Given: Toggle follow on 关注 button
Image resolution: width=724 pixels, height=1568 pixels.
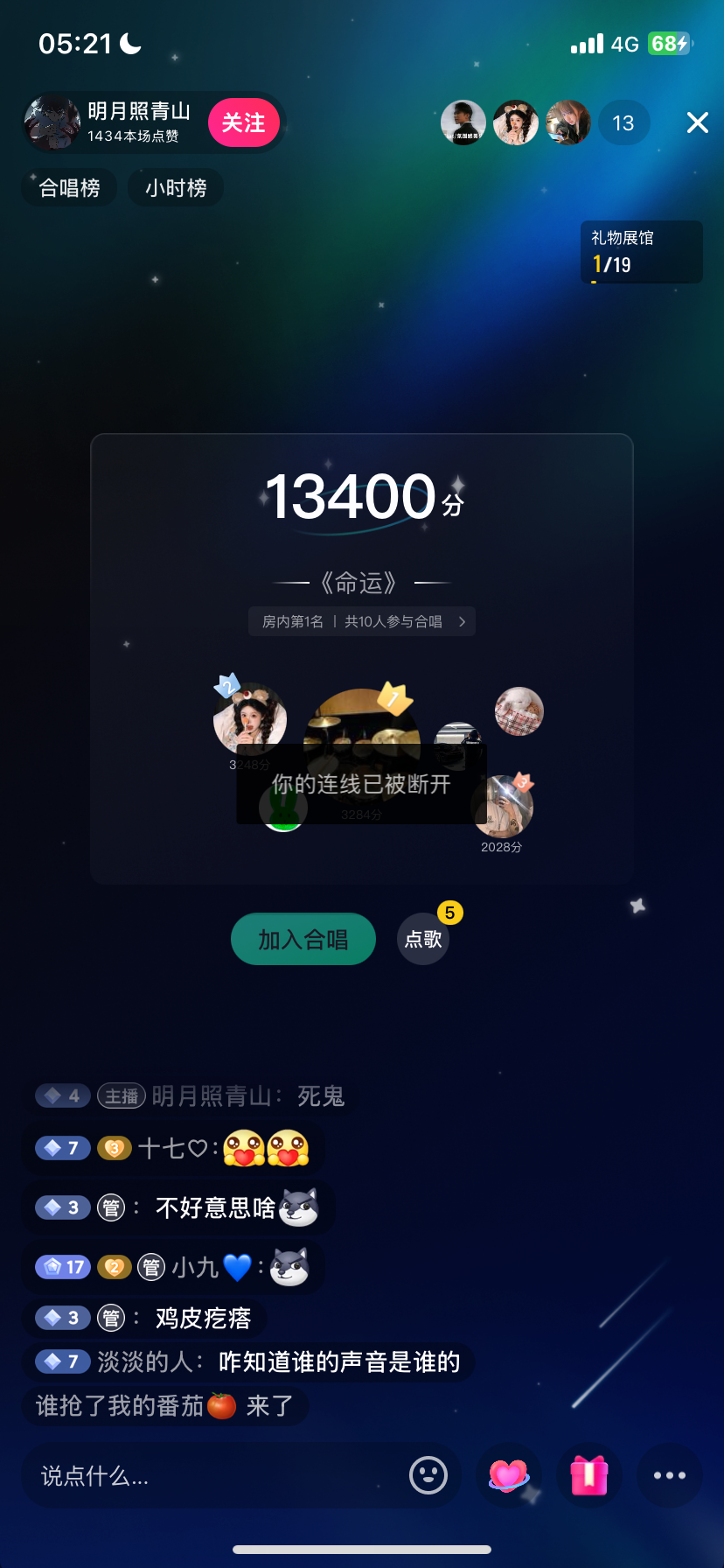Looking at the screenshot, I should [244, 122].
